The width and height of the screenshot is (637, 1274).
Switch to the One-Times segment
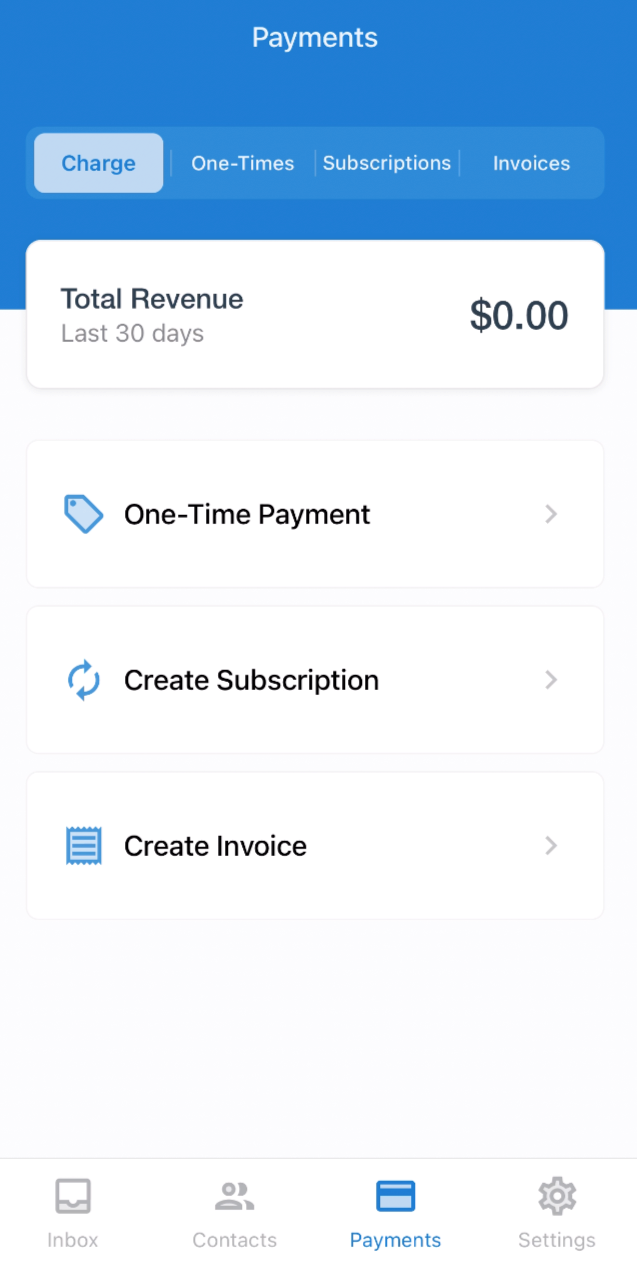243,163
